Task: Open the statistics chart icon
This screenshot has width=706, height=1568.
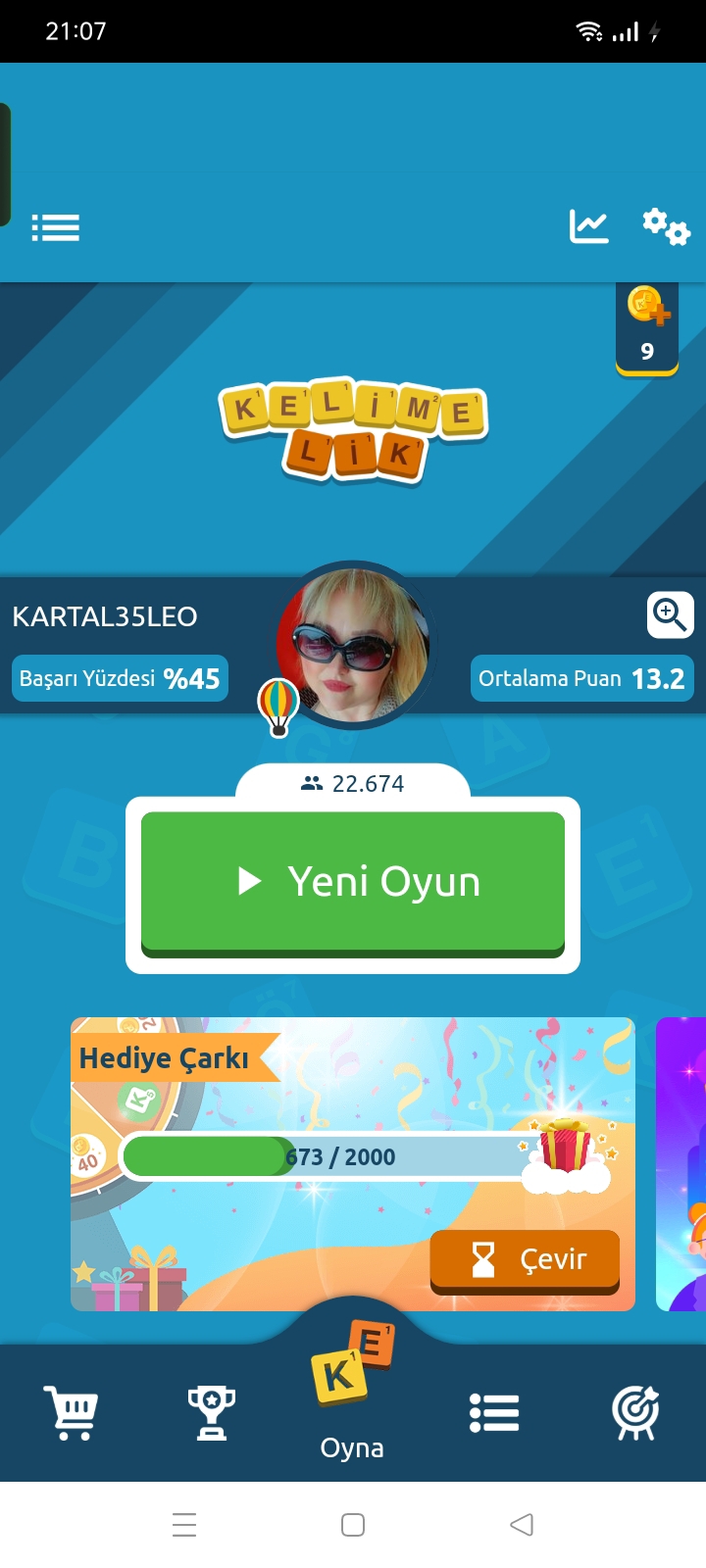Action: pos(589,226)
